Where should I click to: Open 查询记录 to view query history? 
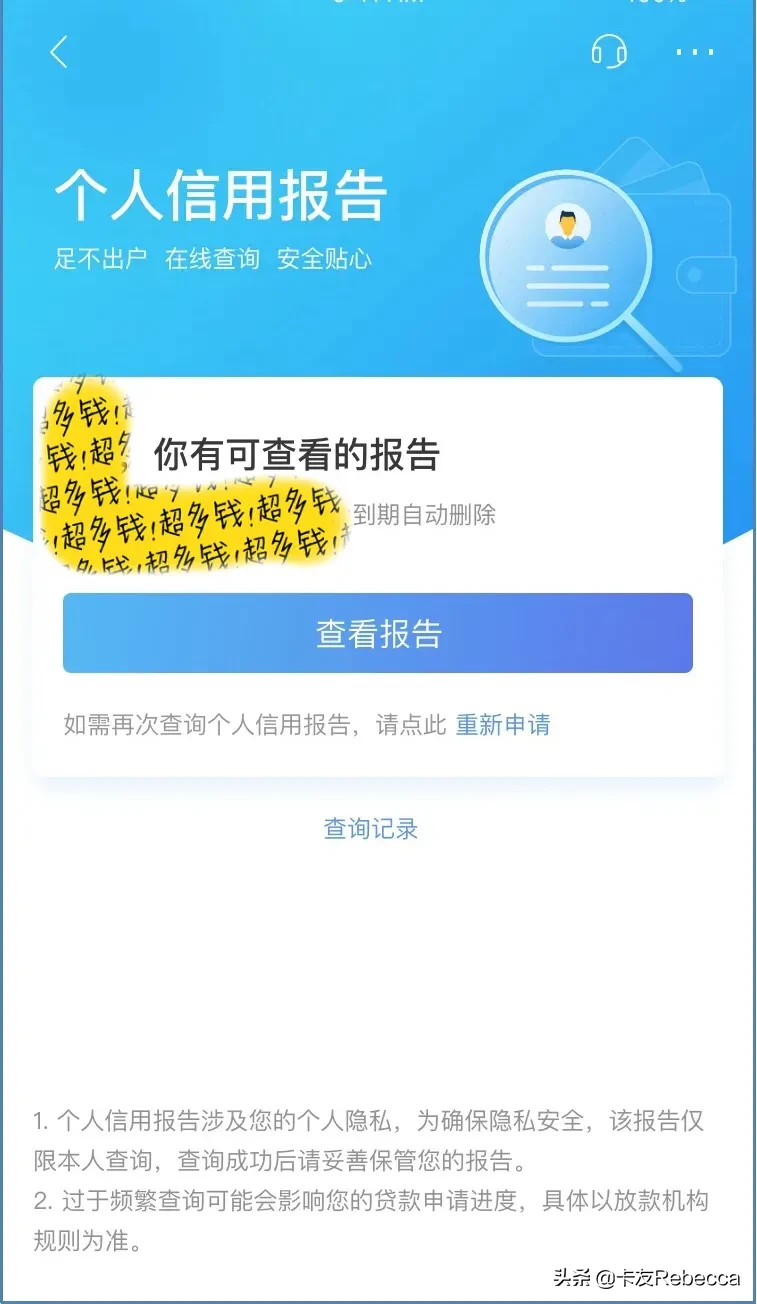[370, 828]
